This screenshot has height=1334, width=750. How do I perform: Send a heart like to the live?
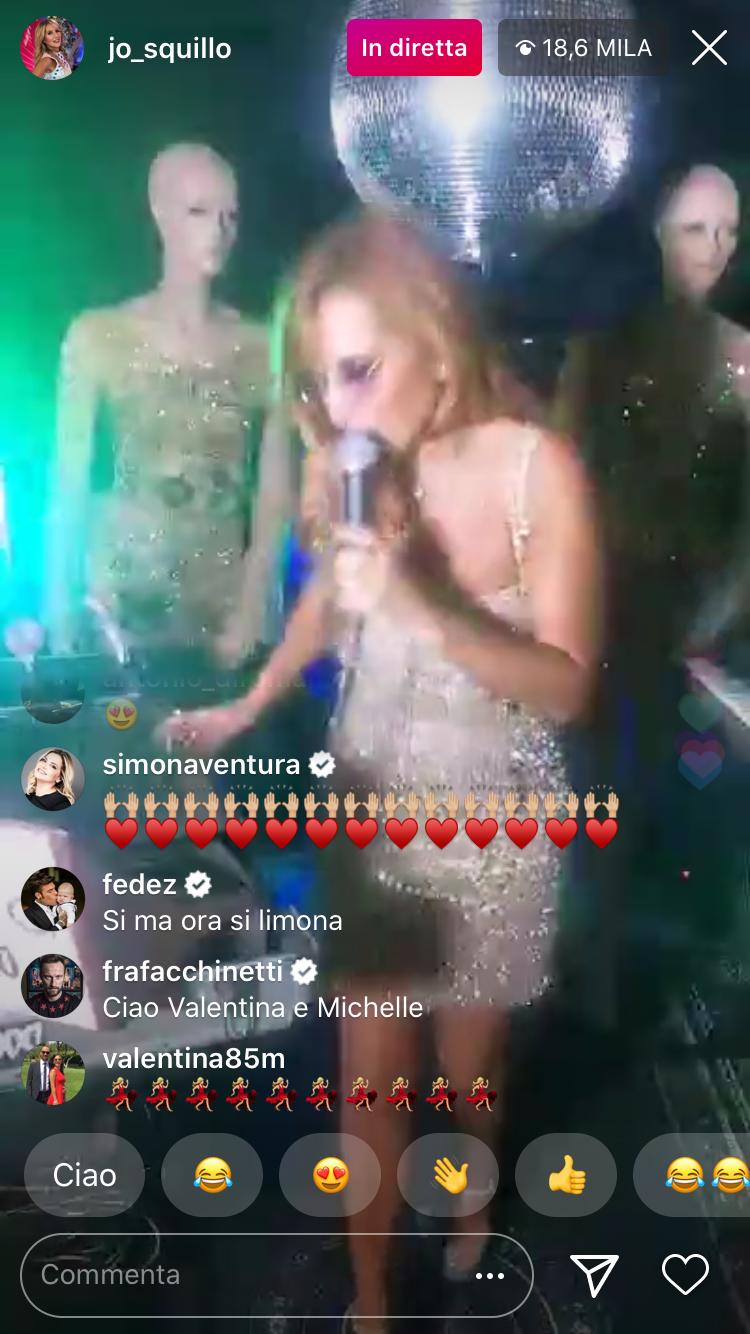pyautogui.click(x=685, y=1275)
